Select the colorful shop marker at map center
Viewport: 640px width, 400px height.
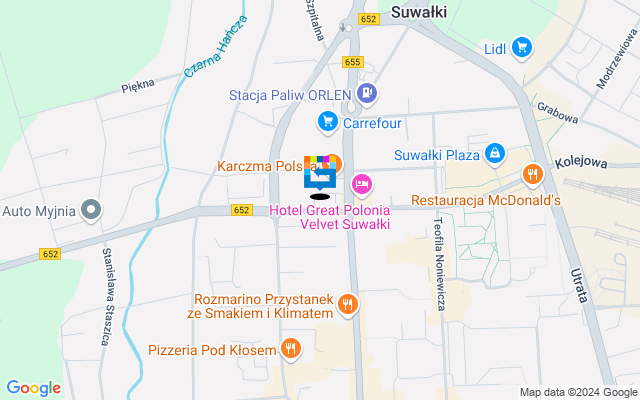click(x=319, y=171)
